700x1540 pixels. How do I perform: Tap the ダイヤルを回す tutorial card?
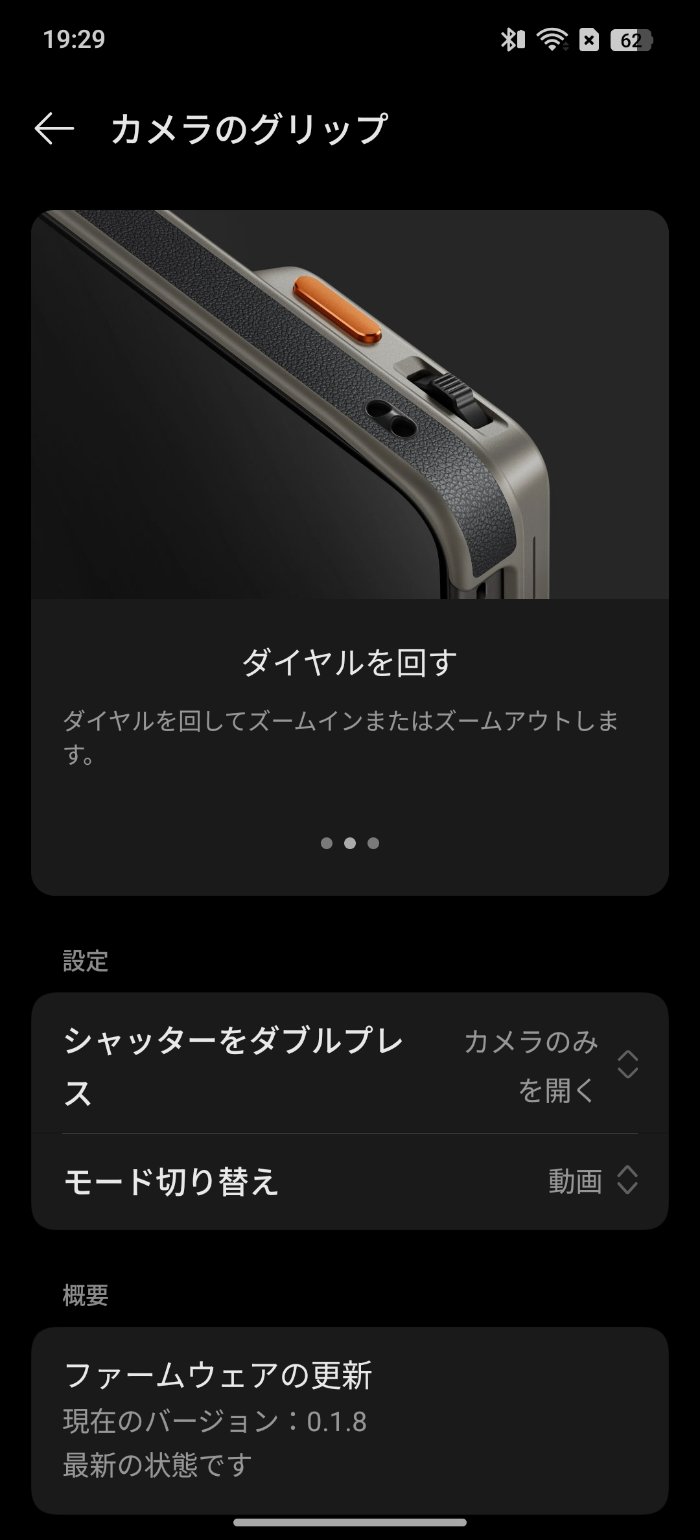(x=350, y=552)
